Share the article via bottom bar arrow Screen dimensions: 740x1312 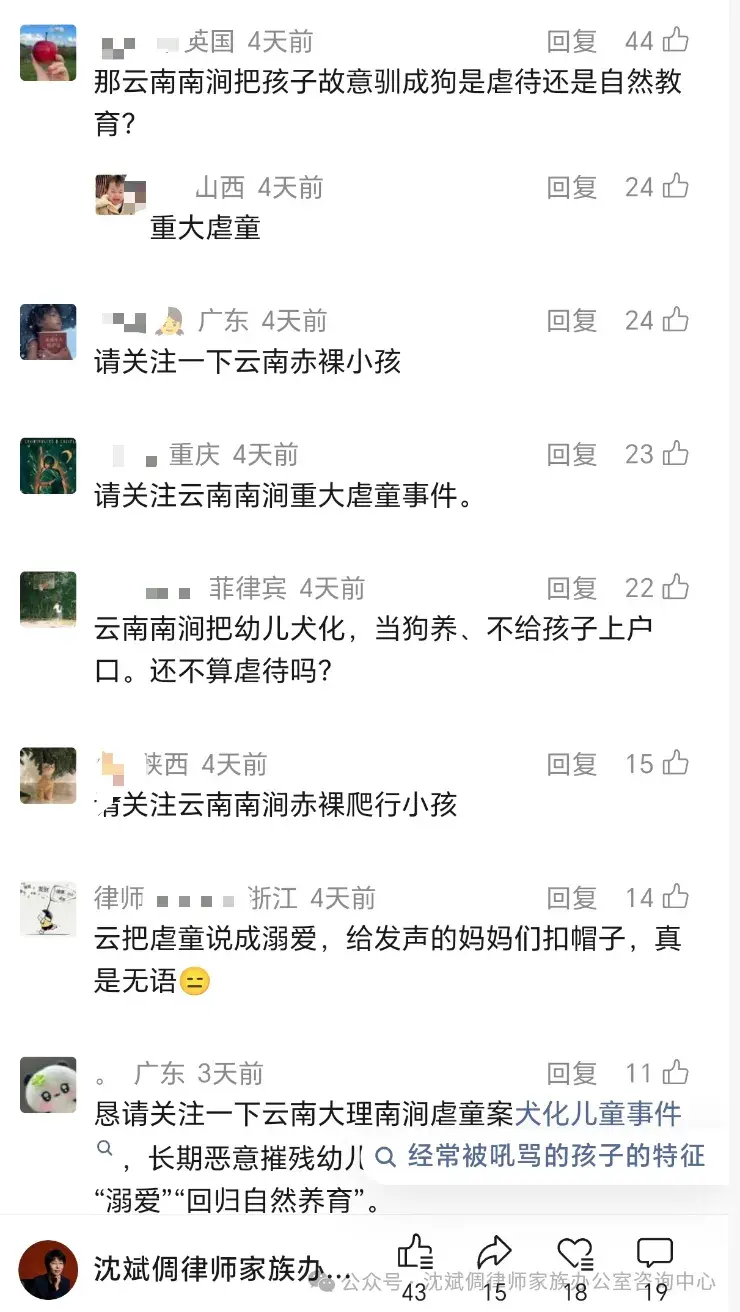[494, 1254]
